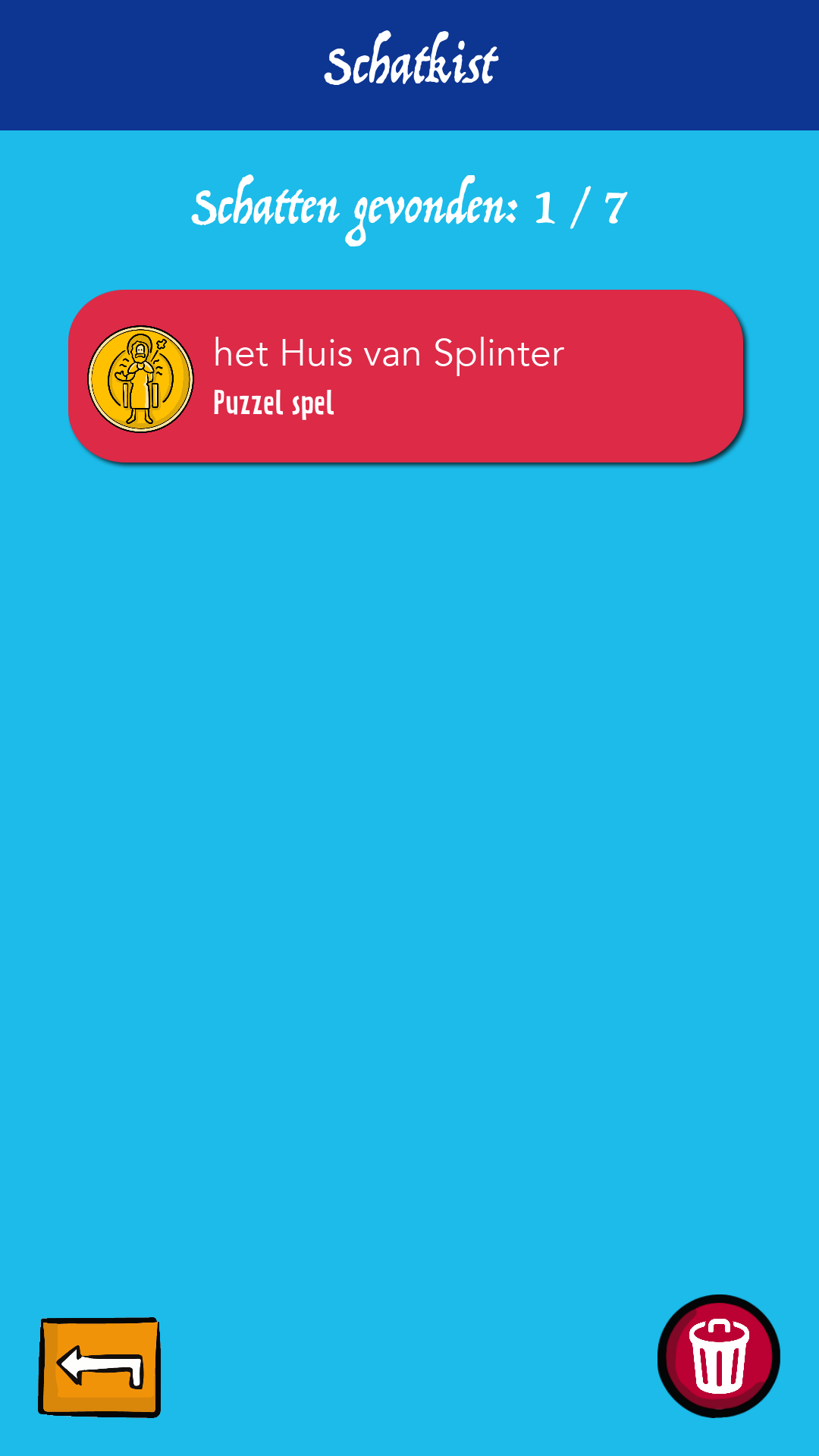
Task: Go back with the orange arrow button
Action: tap(99, 1367)
